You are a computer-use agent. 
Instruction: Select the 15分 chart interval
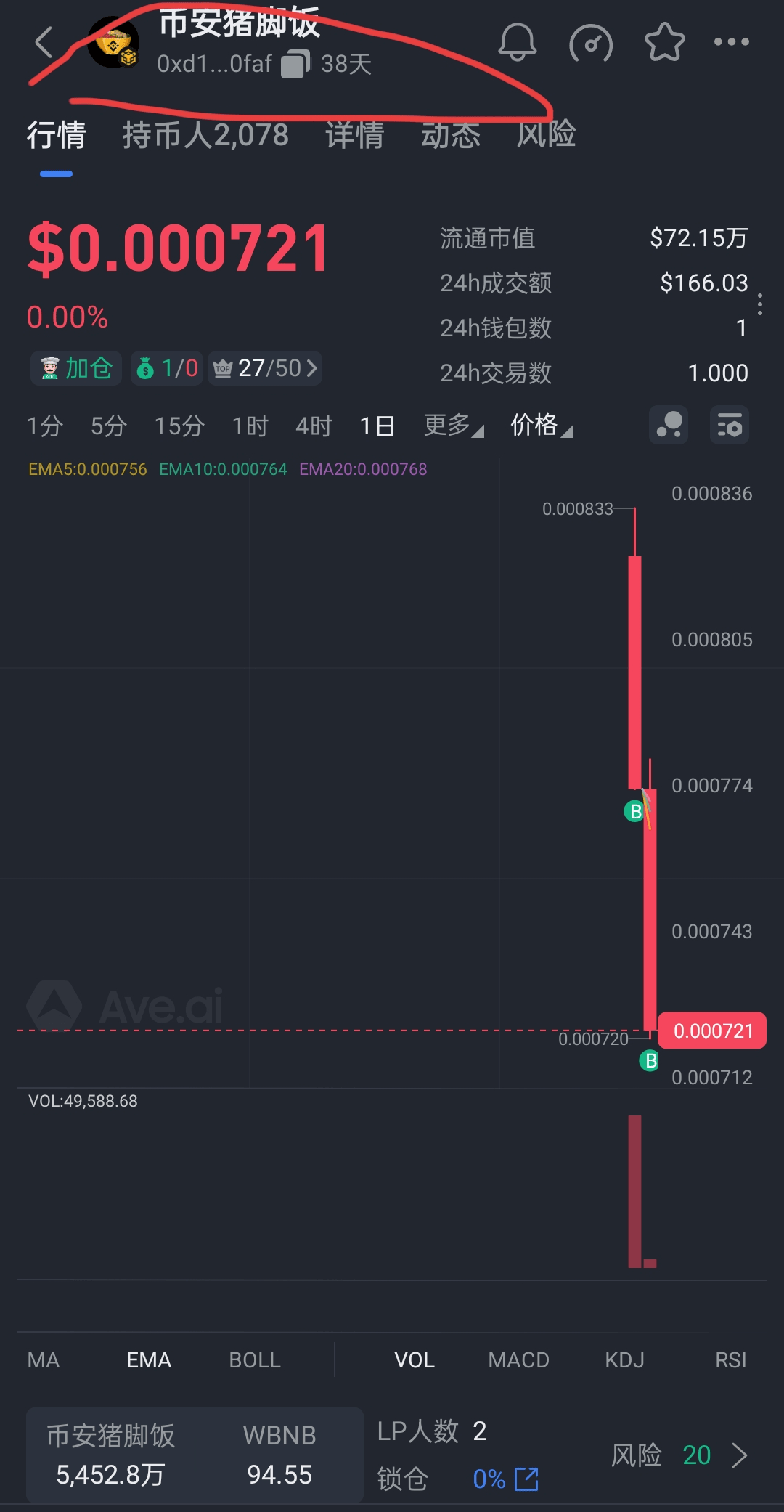(179, 426)
